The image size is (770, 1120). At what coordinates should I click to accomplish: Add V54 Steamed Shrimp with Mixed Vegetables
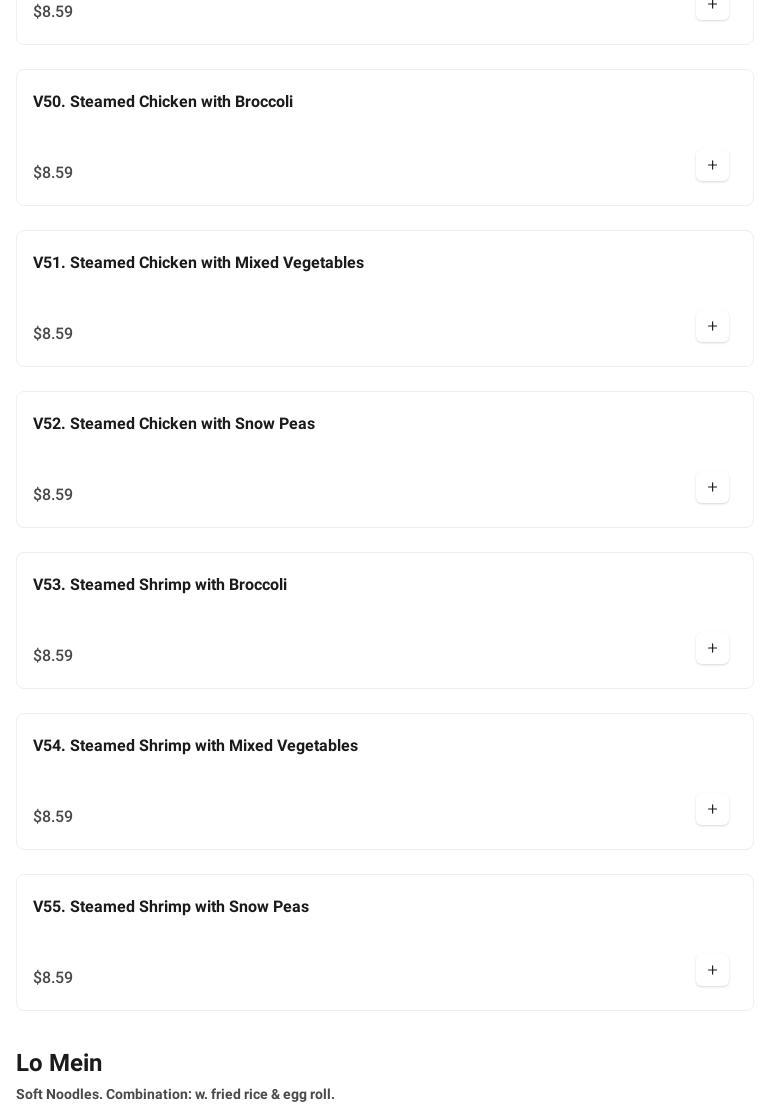click(x=712, y=810)
